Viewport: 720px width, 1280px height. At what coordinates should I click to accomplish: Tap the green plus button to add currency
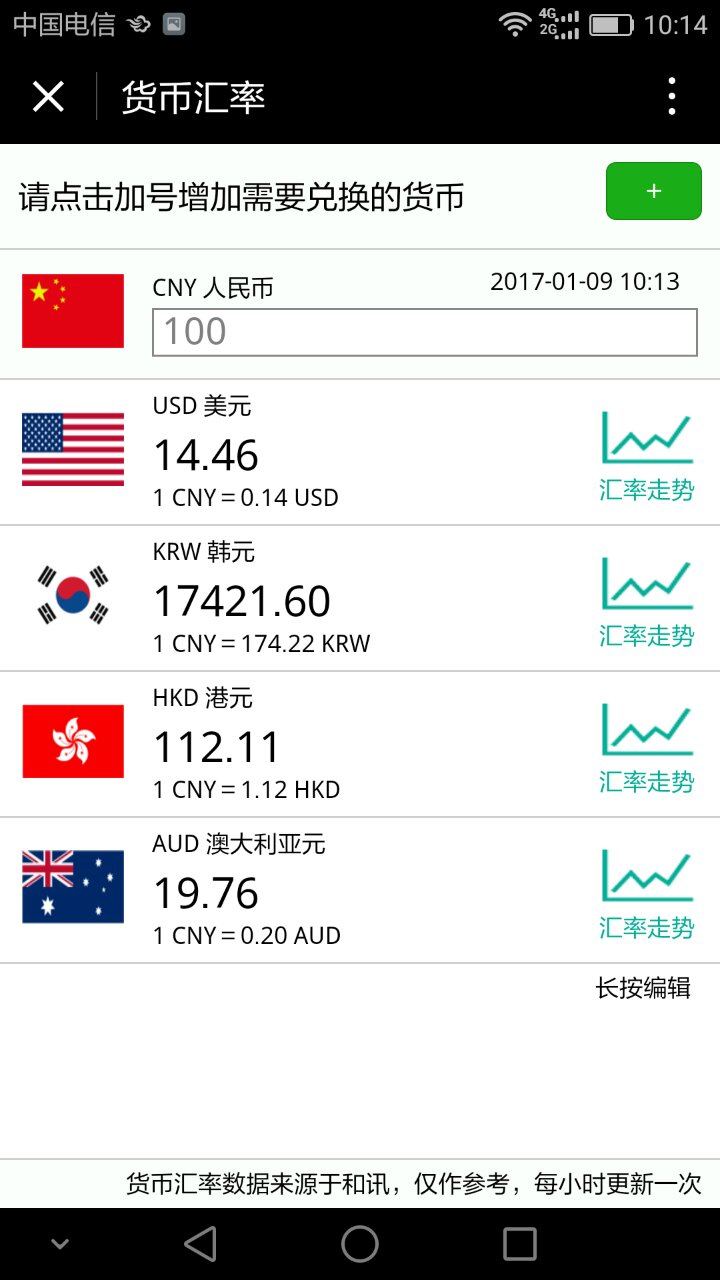[654, 191]
